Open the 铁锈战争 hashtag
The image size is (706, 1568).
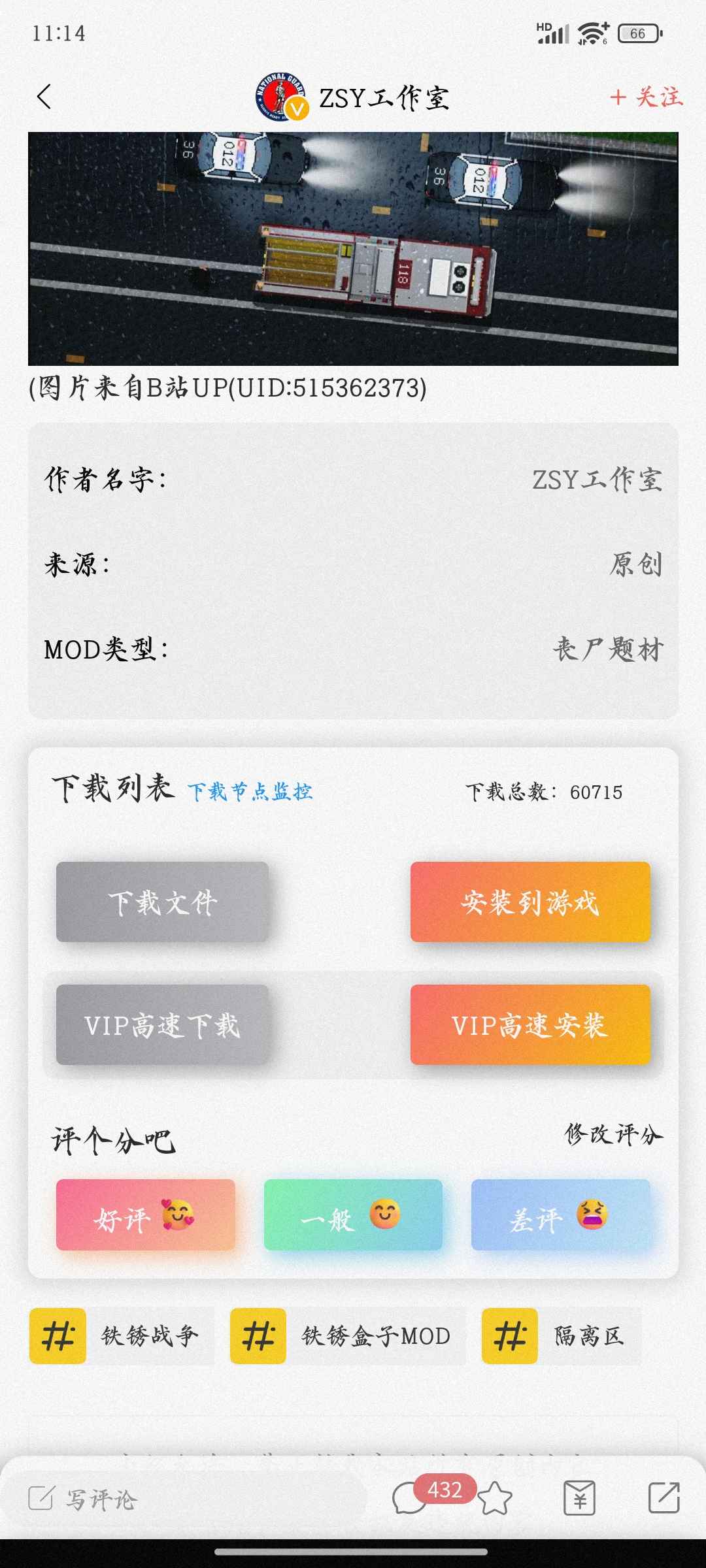click(122, 1335)
